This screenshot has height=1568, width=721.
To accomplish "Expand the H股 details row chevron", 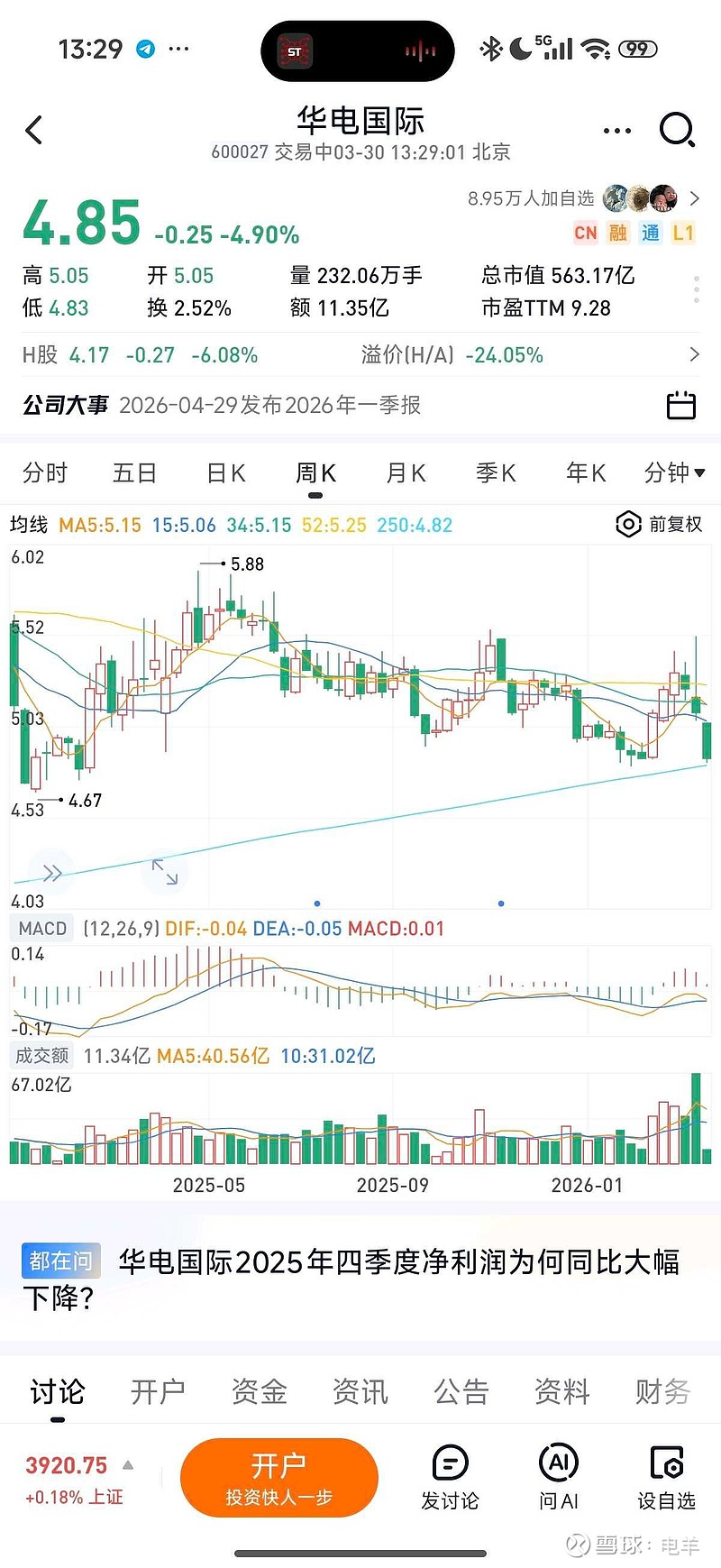I will coord(697,354).
